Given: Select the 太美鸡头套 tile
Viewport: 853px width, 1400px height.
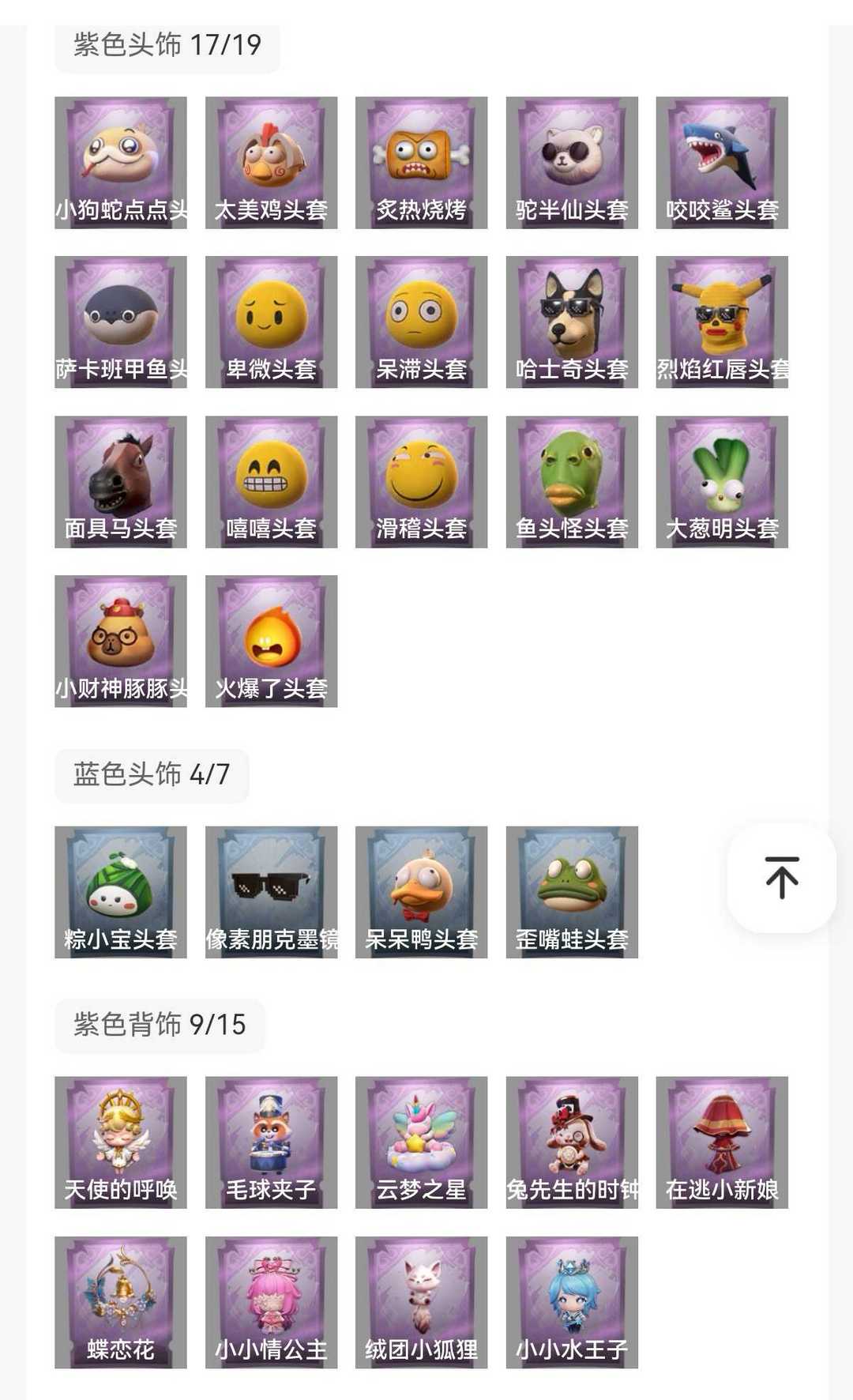Looking at the screenshot, I should [271, 163].
